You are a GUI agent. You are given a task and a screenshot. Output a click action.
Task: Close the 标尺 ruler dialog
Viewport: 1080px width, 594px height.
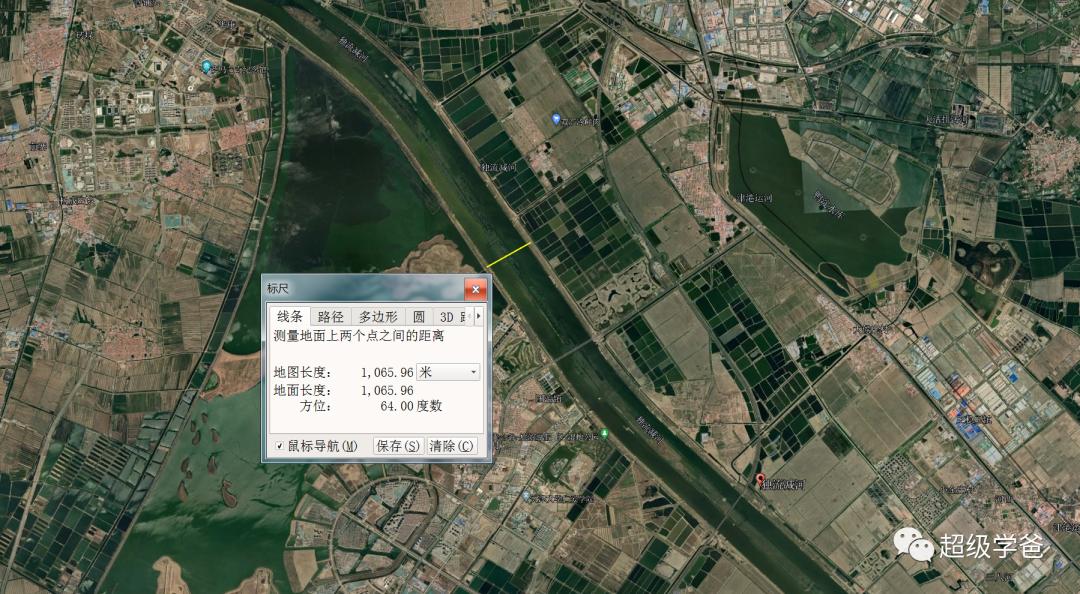(475, 289)
